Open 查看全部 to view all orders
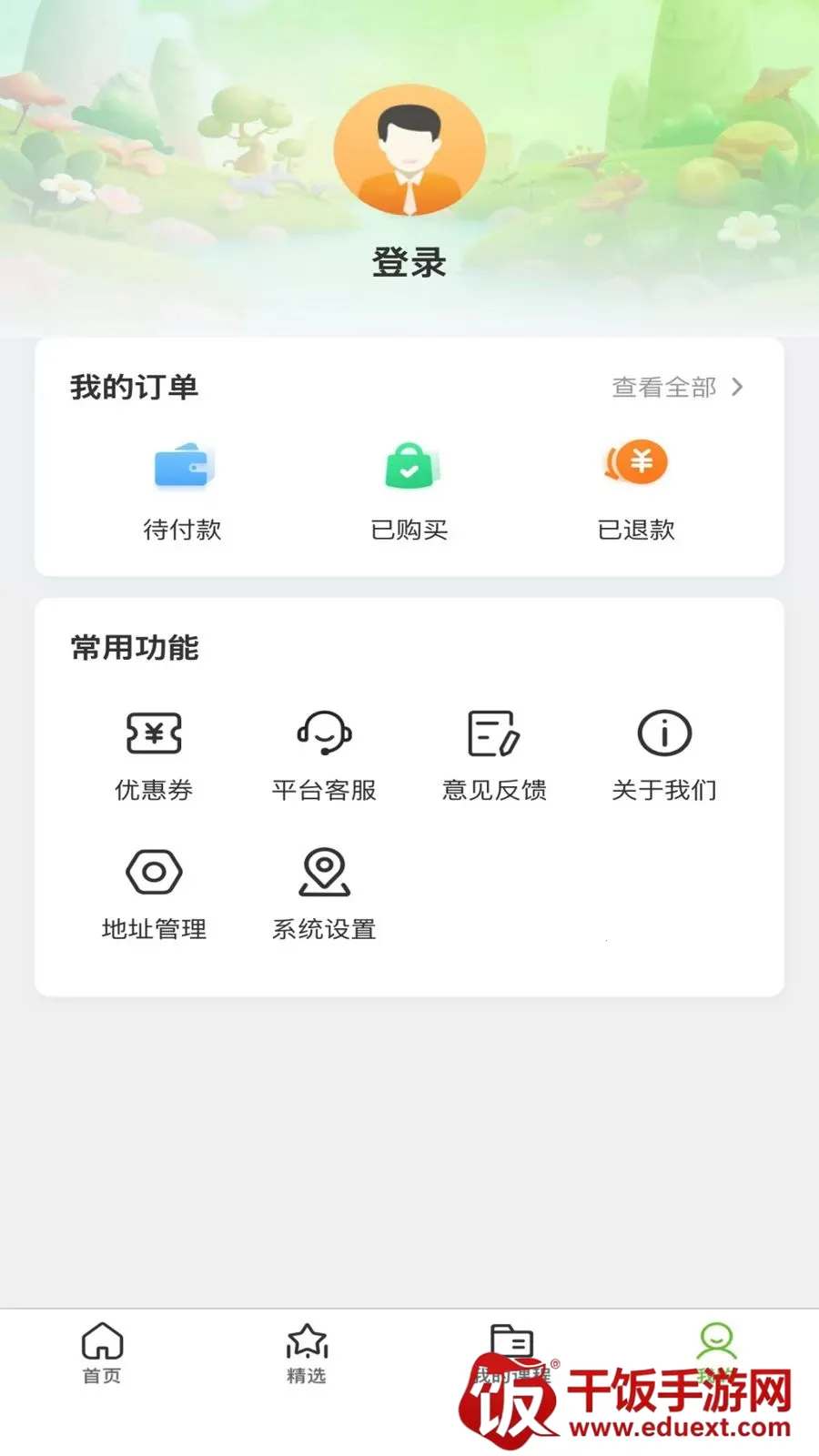This screenshot has height=1456, width=819. point(678,388)
